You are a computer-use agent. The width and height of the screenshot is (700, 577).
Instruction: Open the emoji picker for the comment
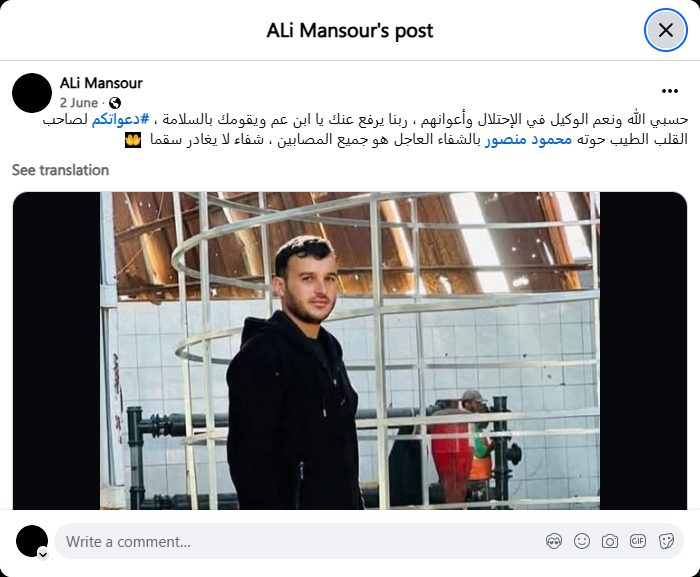582,542
